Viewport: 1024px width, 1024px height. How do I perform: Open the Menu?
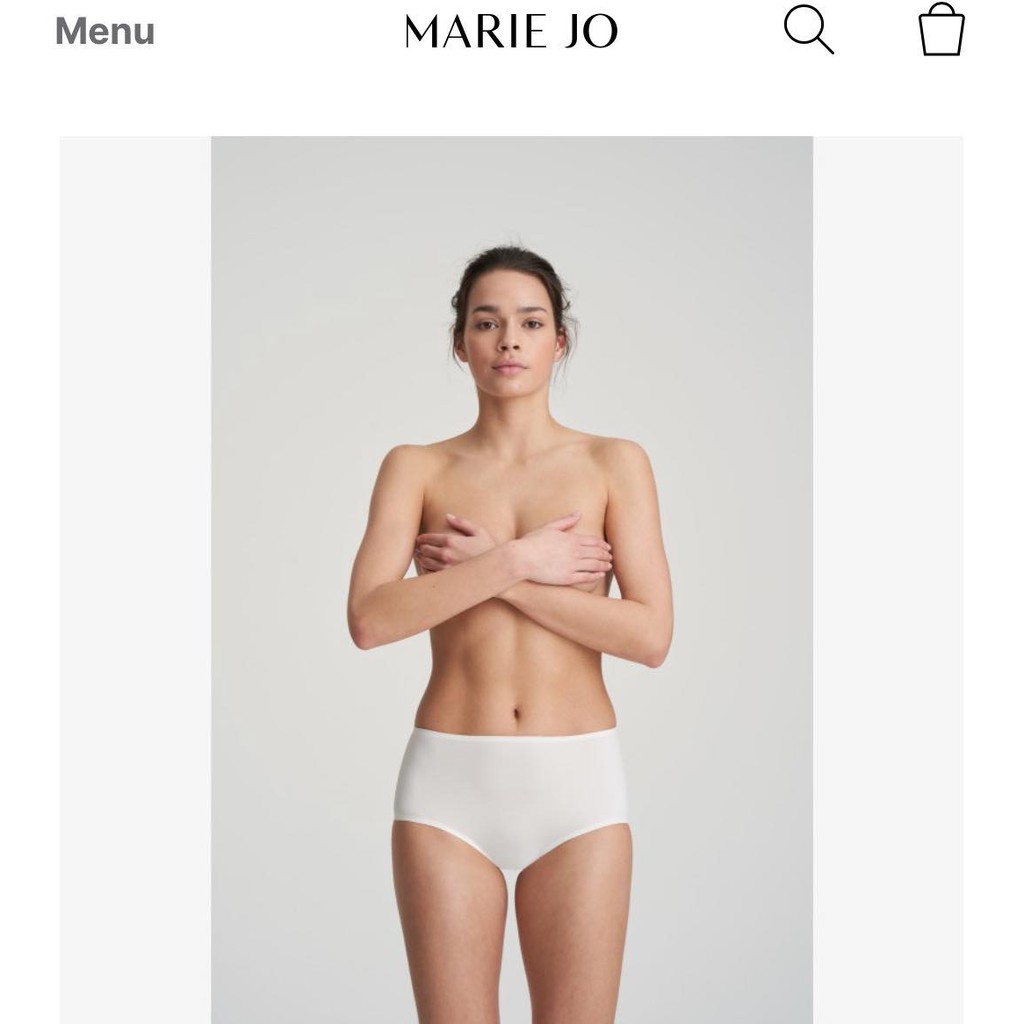[104, 31]
